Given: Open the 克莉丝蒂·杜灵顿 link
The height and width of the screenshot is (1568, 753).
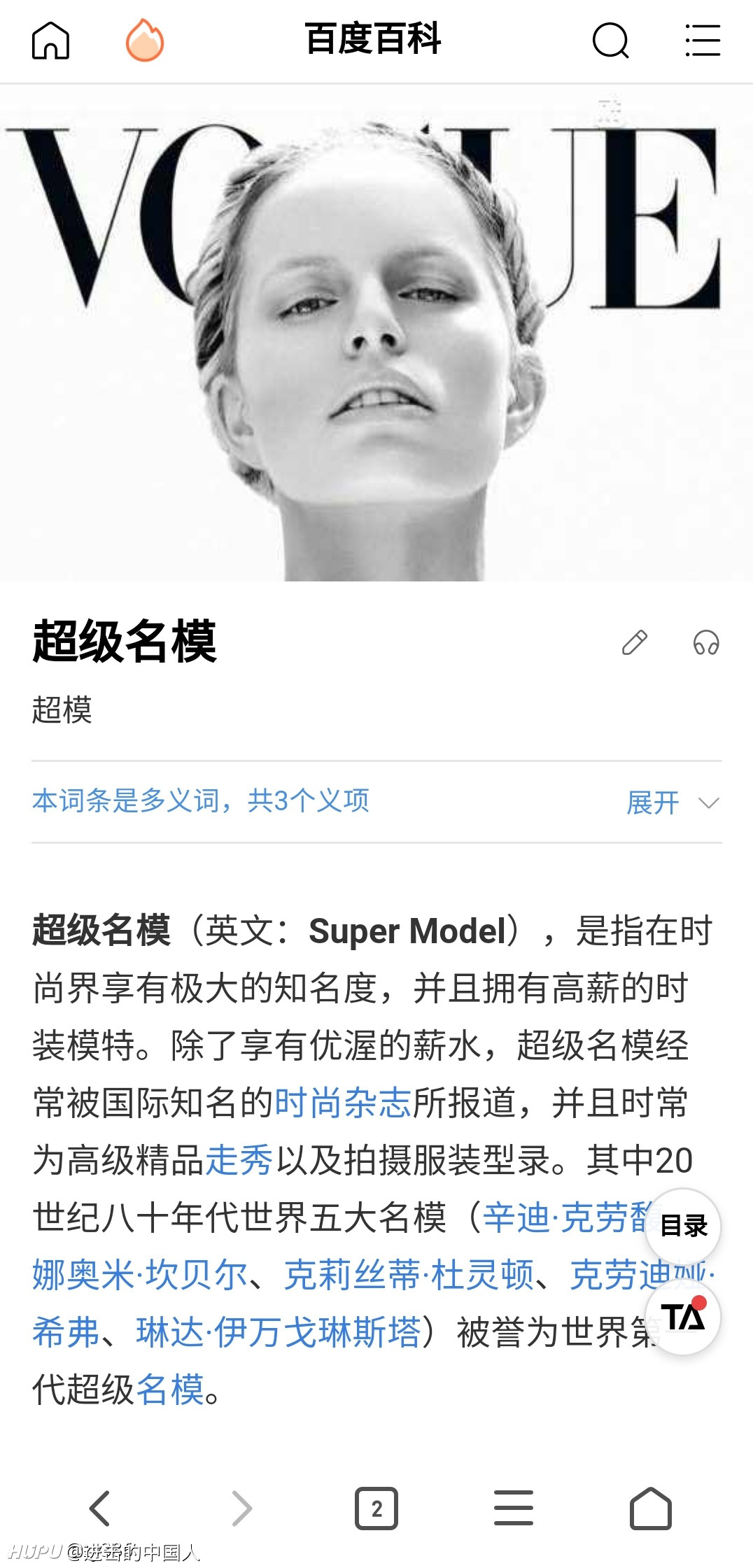Looking at the screenshot, I should 409,1275.
